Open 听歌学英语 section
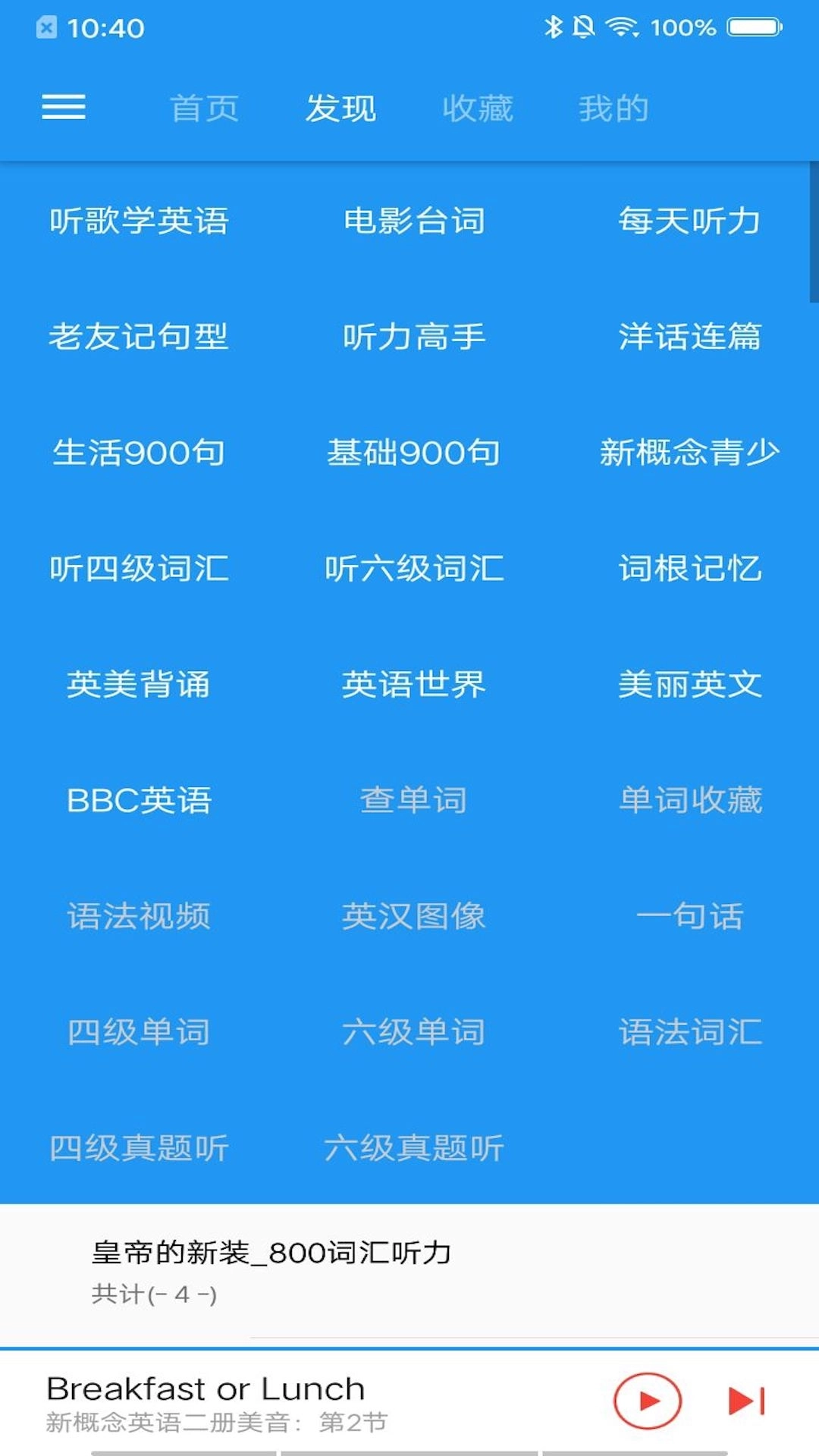 pyautogui.click(x=139, y=221)
